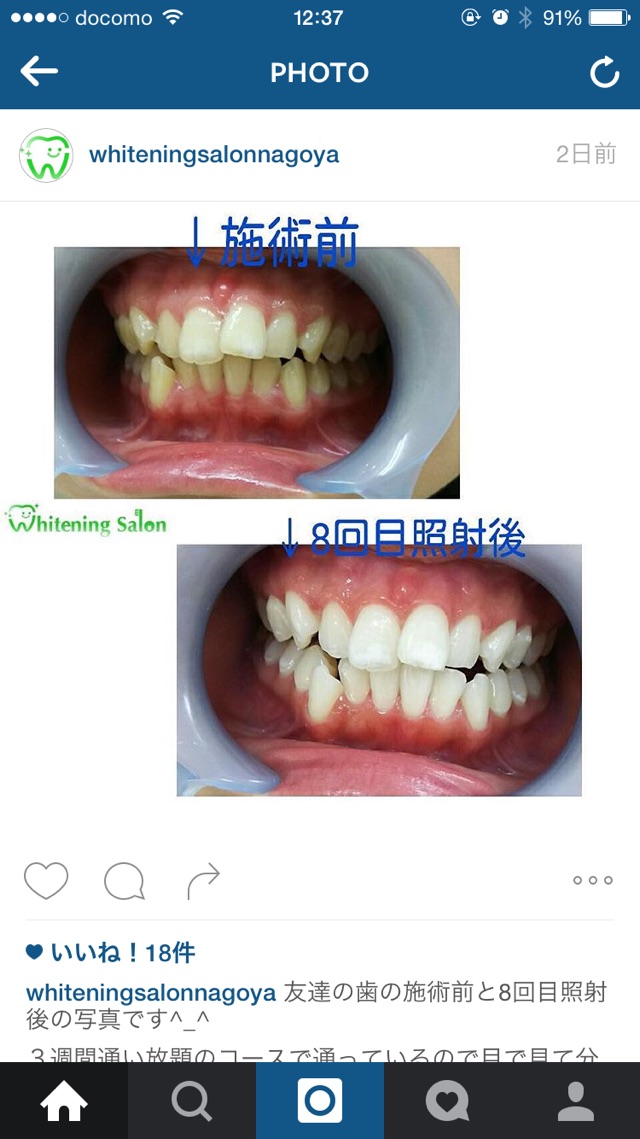Share this post with the arrow icon
Viewport: 640px width, 1139px height.
pyautogui.click(x=203, y=880)
